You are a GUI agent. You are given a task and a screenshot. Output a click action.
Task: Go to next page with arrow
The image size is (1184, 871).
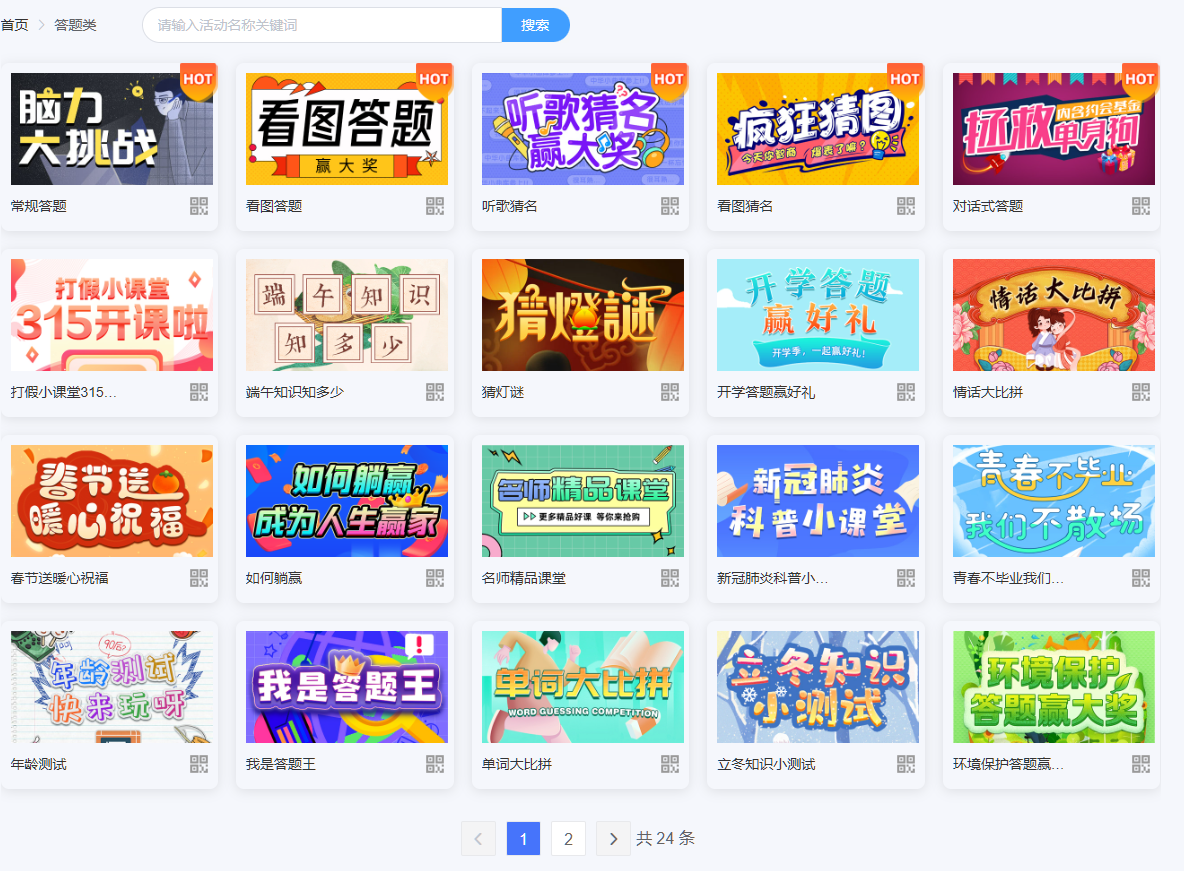click(613, 839)
